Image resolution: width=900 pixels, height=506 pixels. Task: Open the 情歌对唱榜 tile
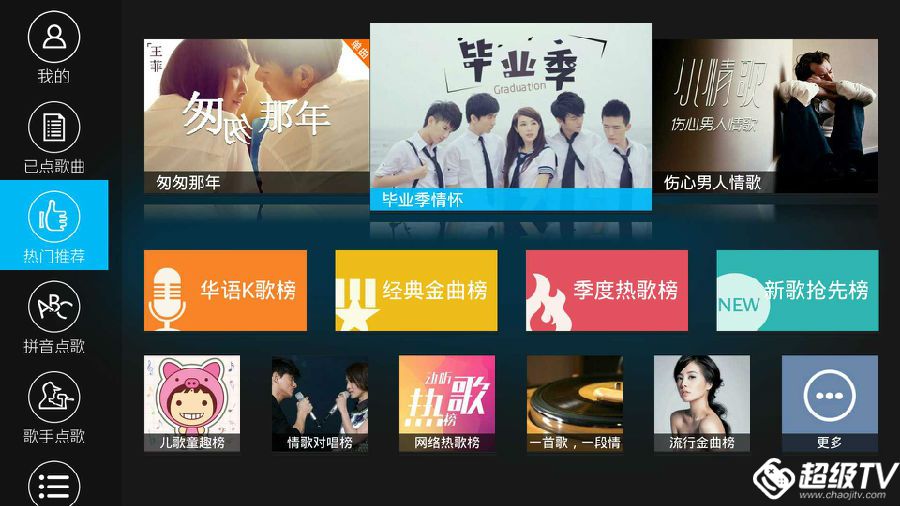click(x=319, y=403)
